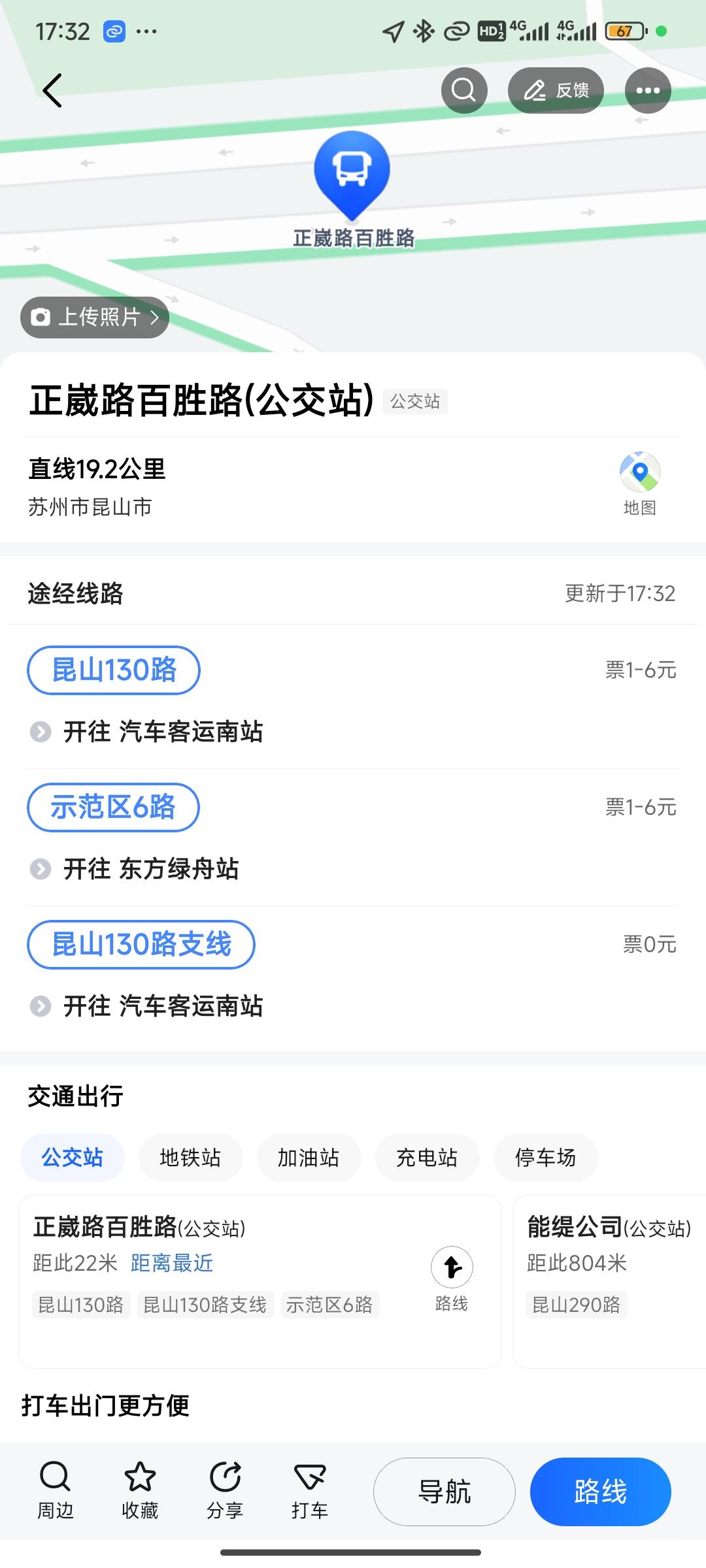
Task: Switch to the 停车场 chip
Action: pyautogui.click(x=546, y=1158)
